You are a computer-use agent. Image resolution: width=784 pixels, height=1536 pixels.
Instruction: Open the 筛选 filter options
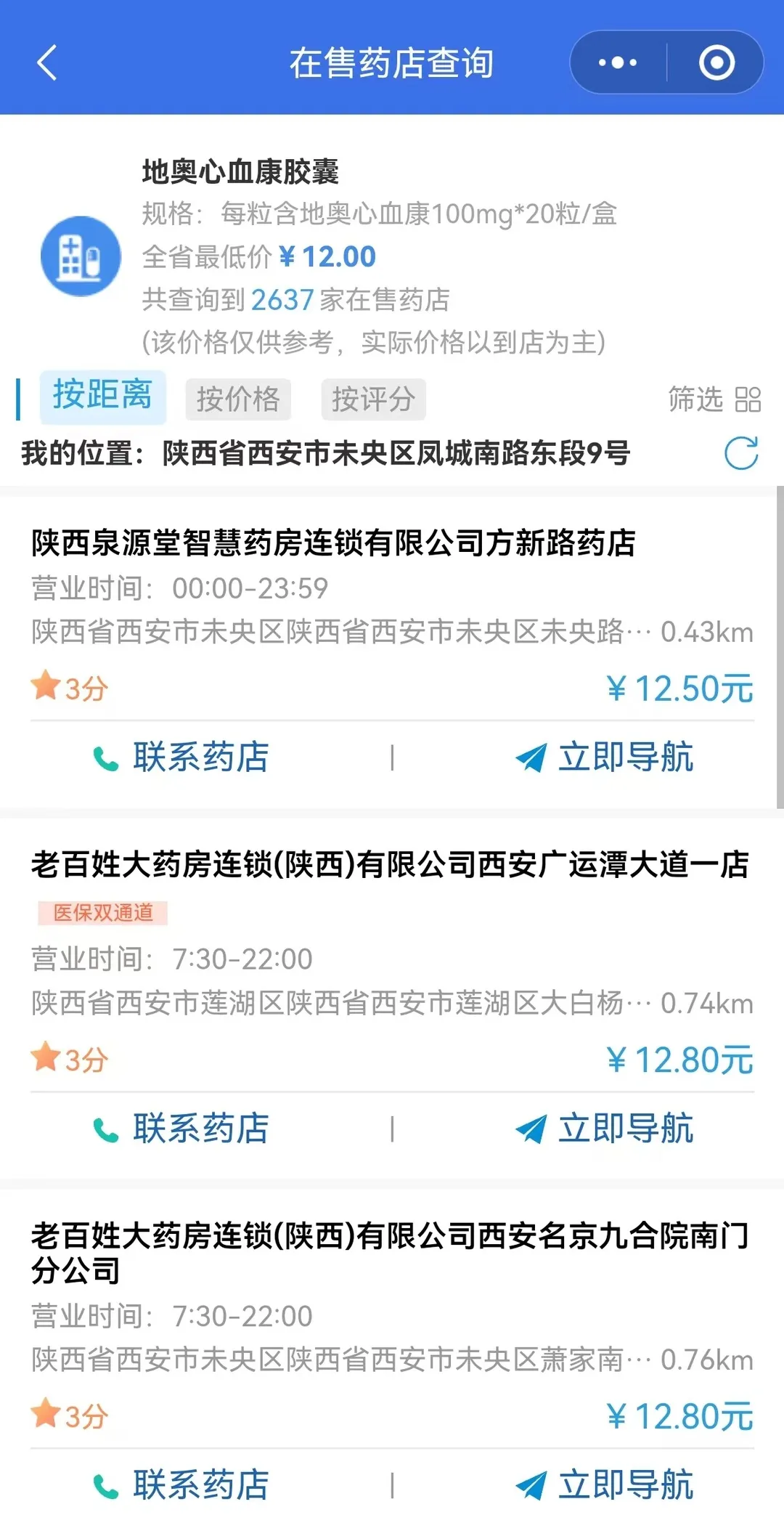tap(713, 399)
